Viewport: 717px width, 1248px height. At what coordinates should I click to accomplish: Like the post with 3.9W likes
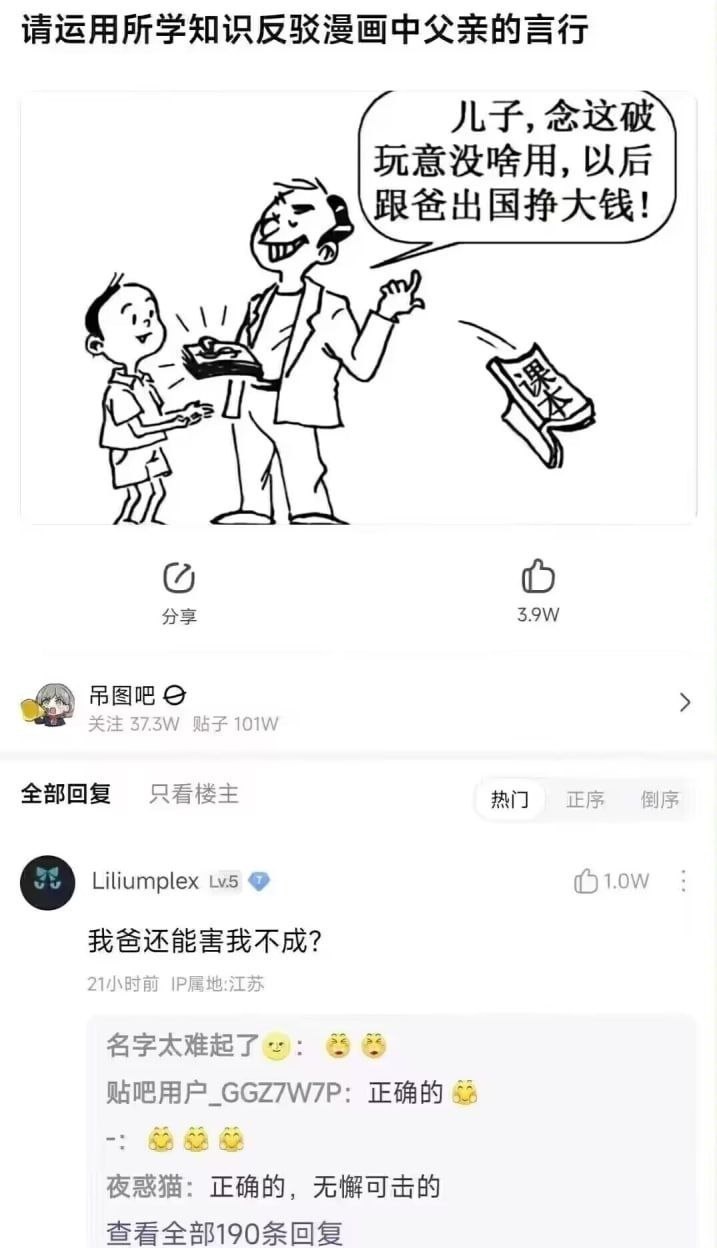point(538,593)
